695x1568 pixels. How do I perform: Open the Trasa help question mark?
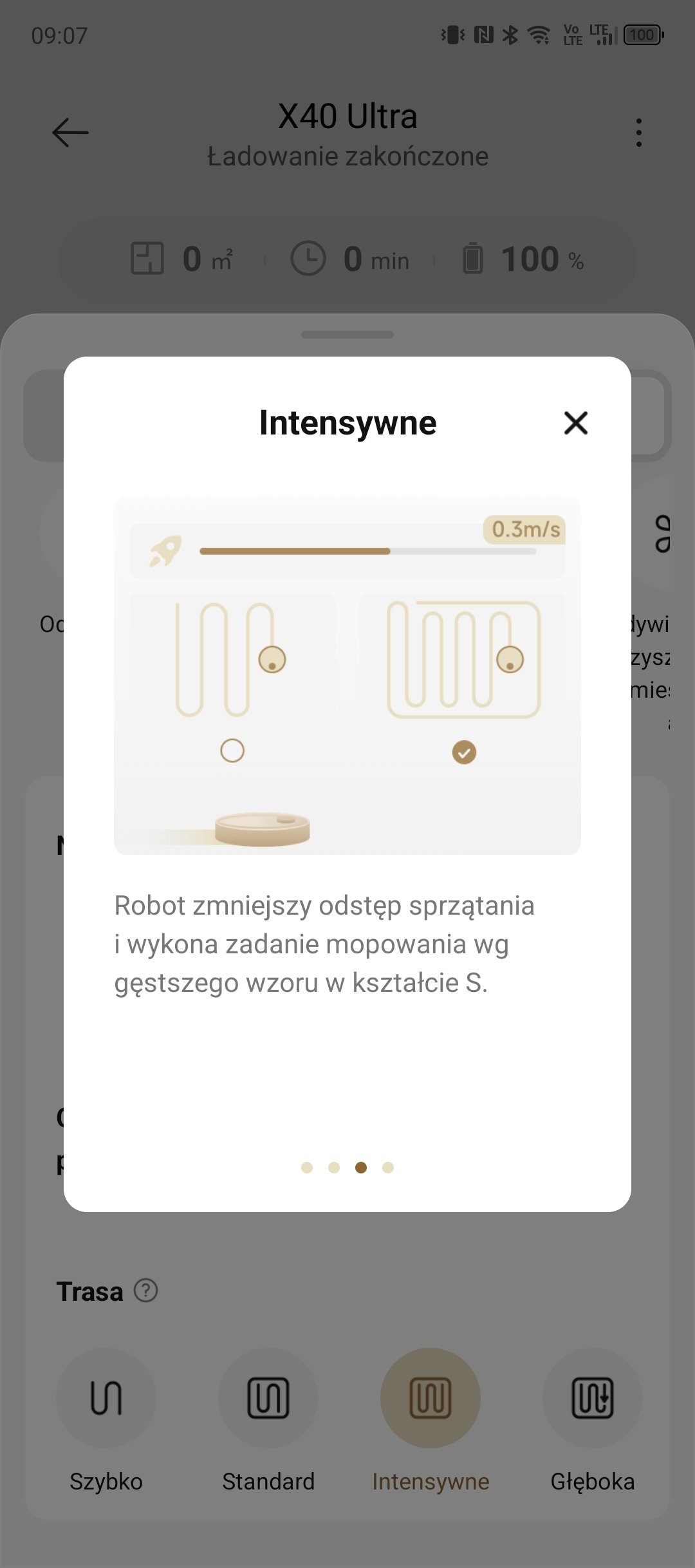point(146,1291)
